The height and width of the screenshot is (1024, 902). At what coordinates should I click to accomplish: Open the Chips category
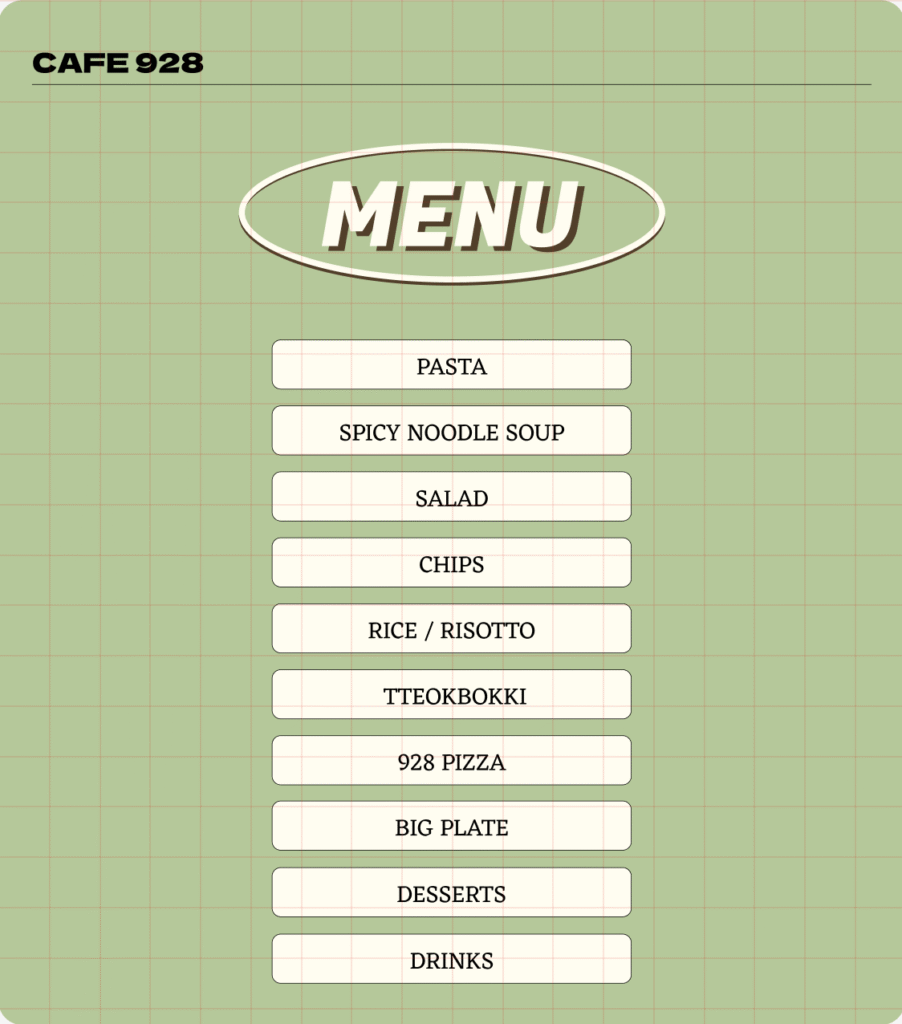(451, 563)
